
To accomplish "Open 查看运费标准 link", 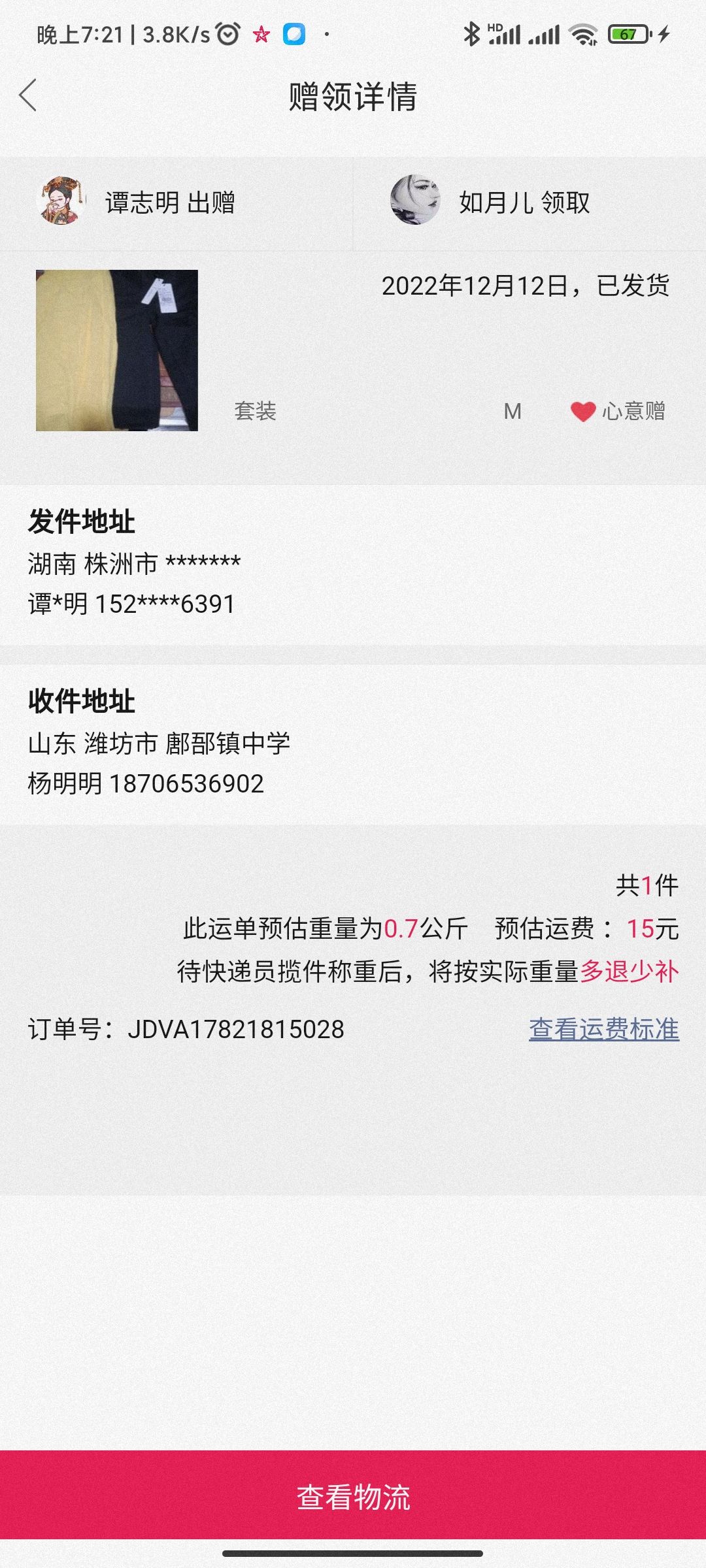I will tap(603, 1029).
